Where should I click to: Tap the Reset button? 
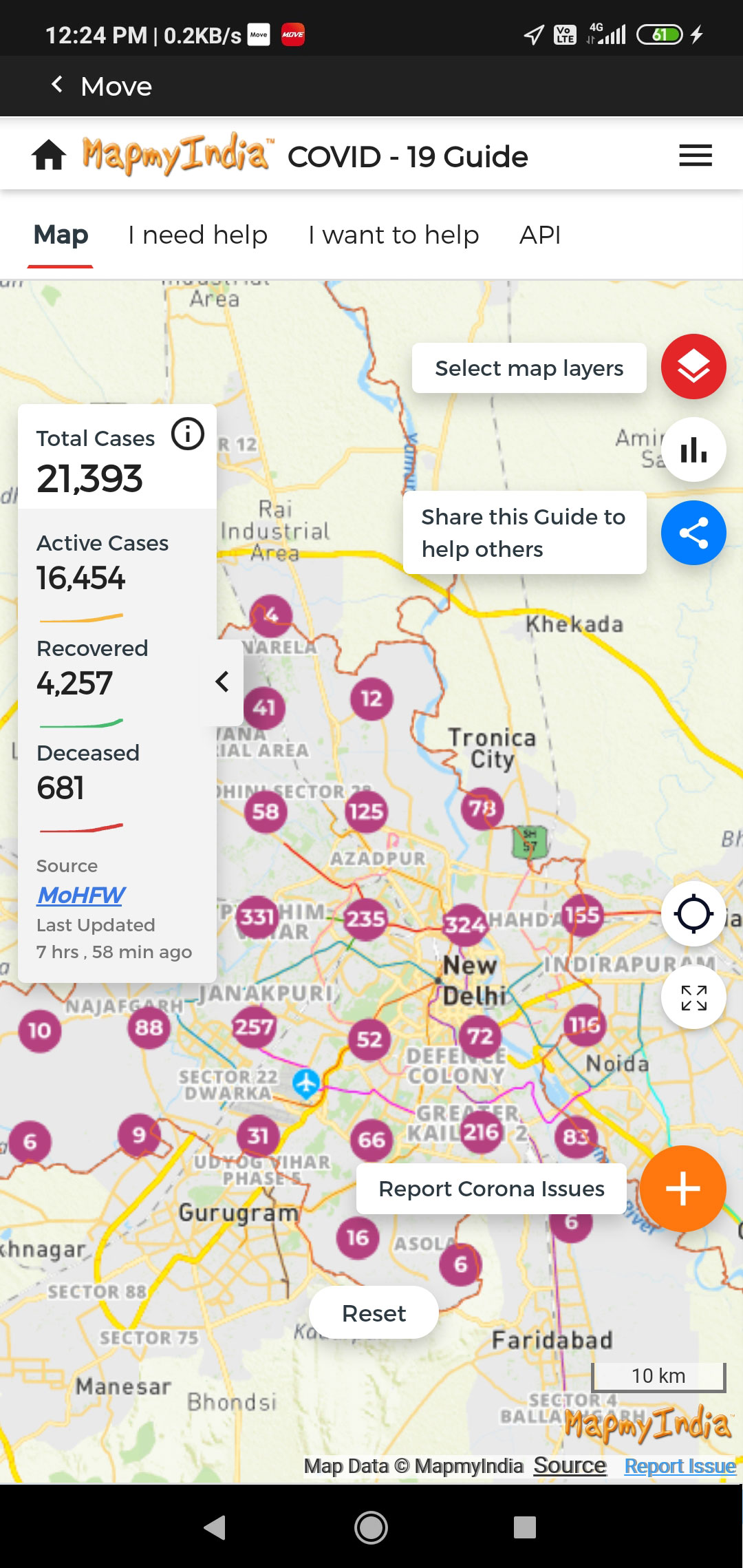coord(374,1313)
